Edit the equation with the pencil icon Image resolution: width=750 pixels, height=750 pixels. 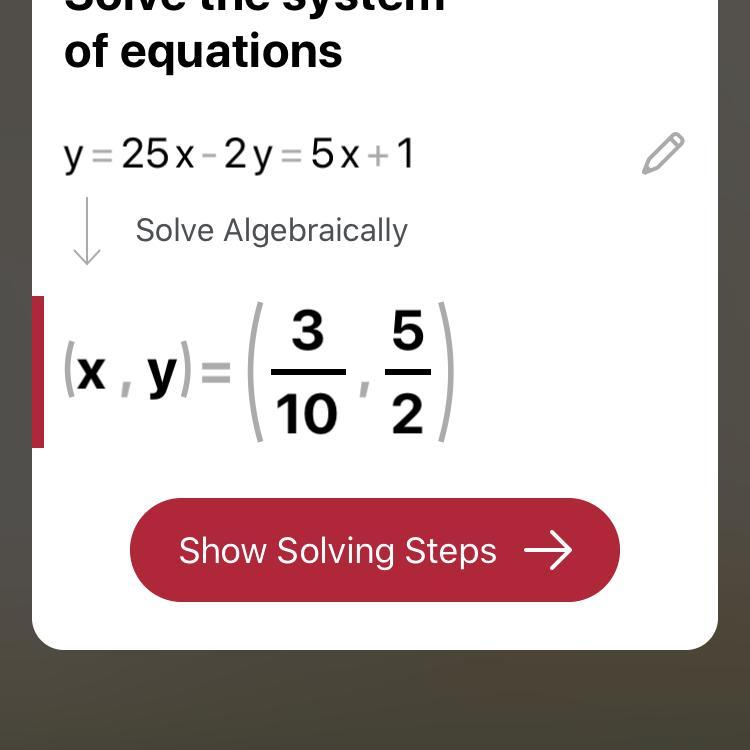[x=663, y=154]
